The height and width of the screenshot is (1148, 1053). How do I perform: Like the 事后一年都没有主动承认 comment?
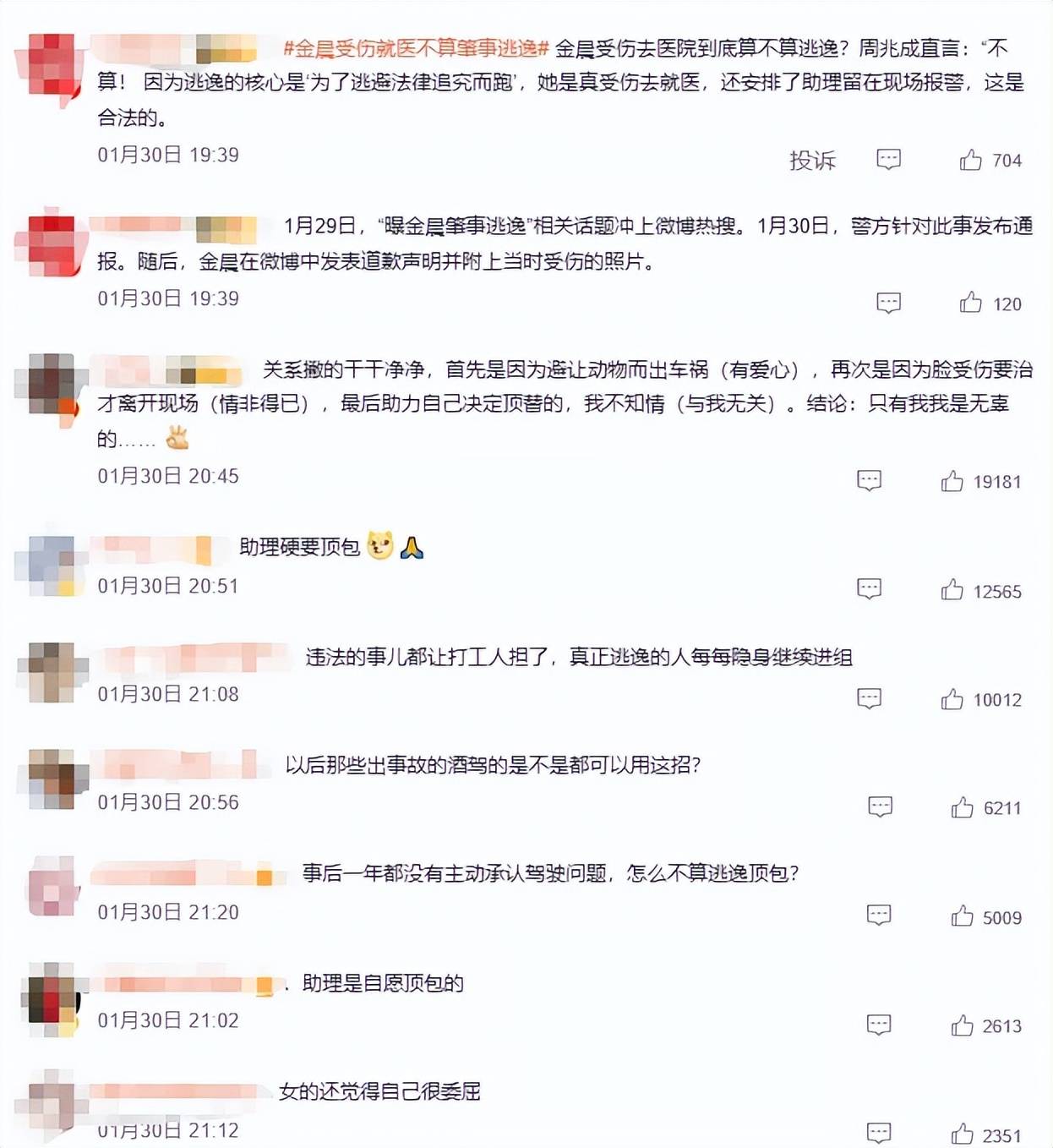[963, 916]
